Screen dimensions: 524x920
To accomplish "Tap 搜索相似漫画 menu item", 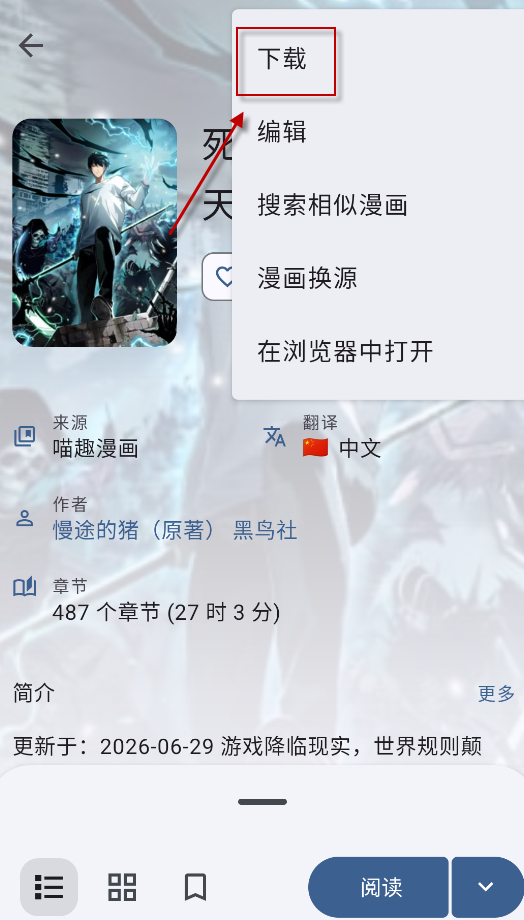I will (x=378, y=205).
